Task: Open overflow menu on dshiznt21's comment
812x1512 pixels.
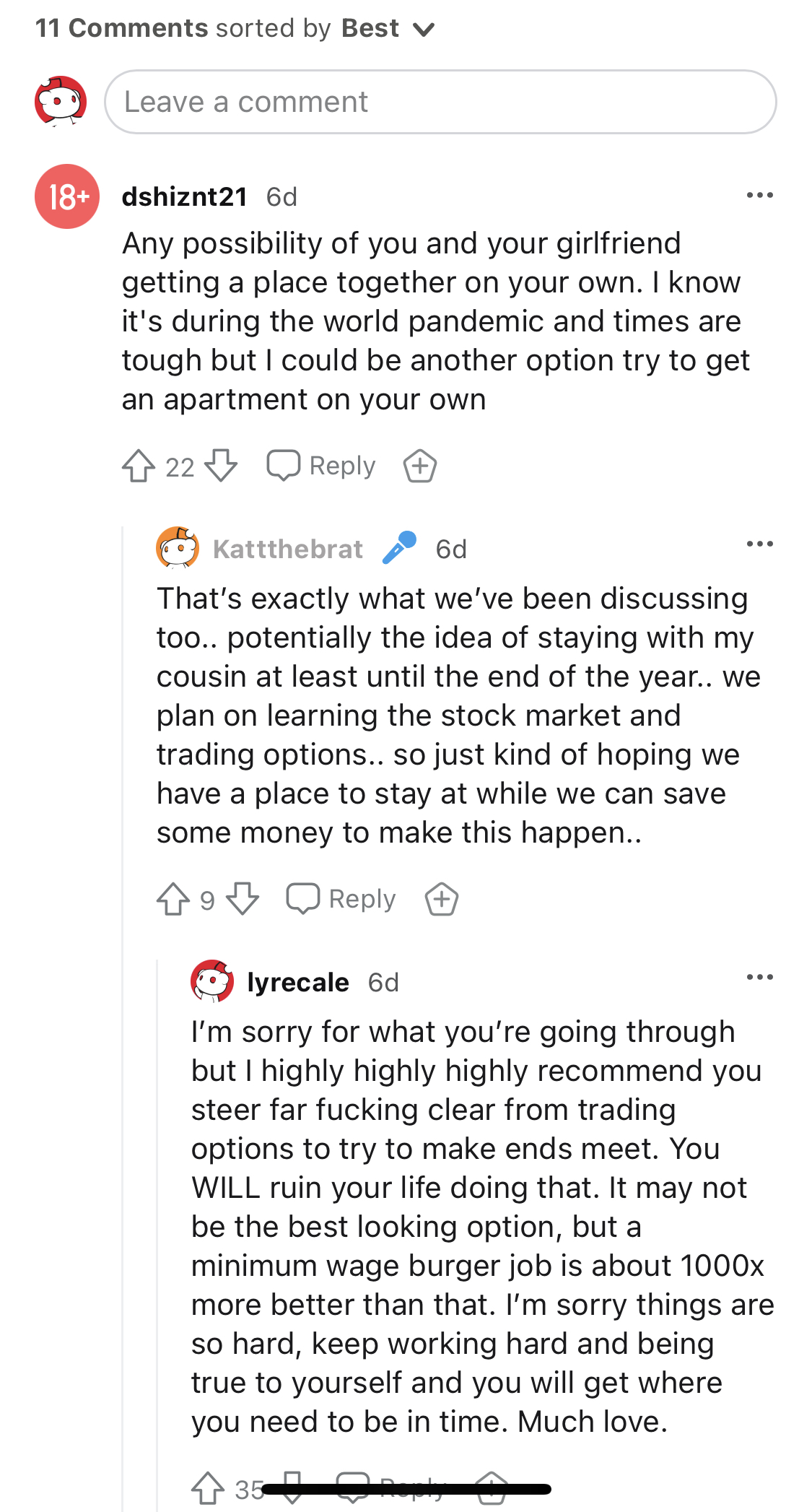Action: pyautogui.click(x=759, y=196)
